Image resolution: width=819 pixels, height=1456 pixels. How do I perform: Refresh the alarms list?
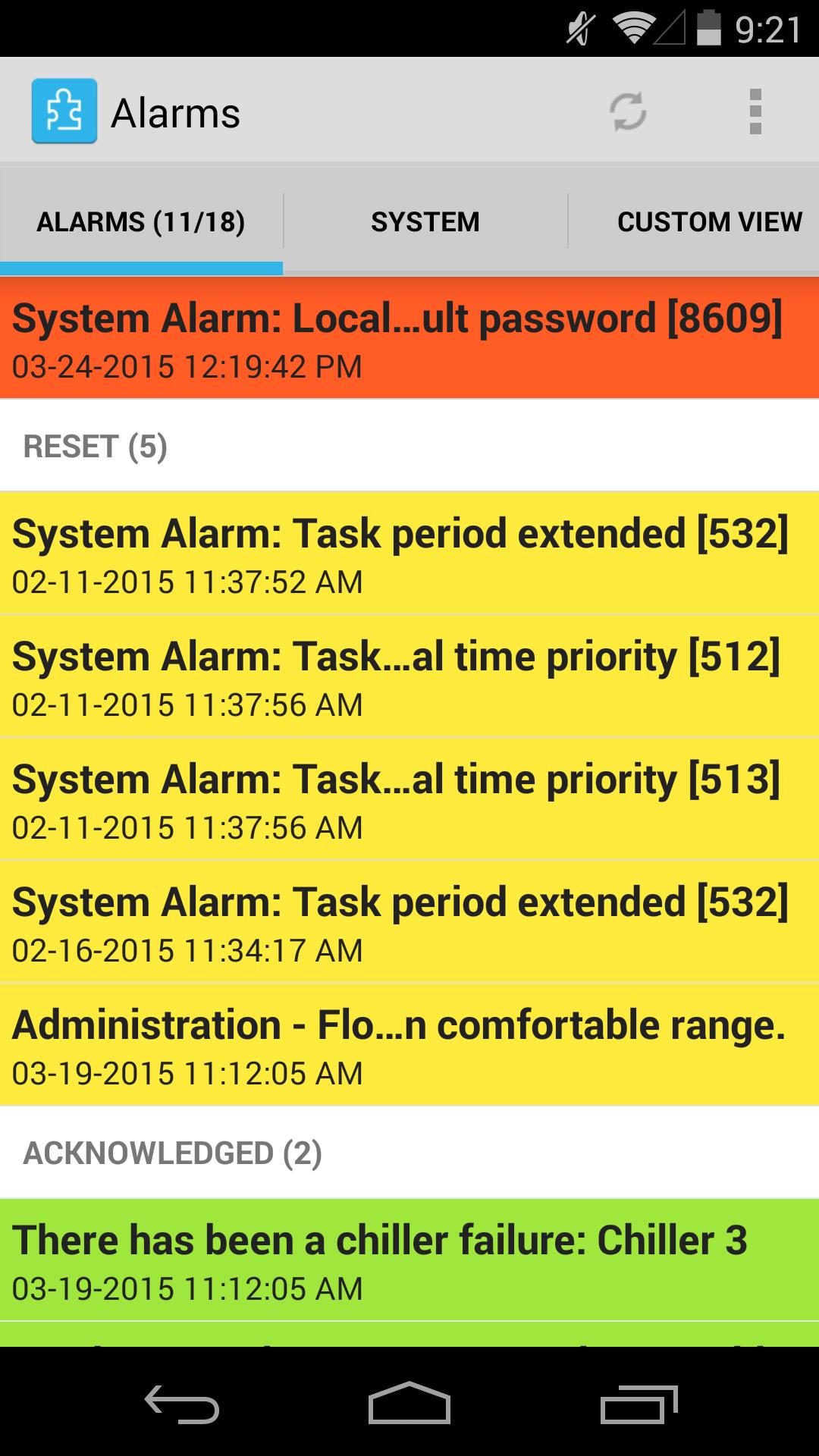[x=628, y=111]
